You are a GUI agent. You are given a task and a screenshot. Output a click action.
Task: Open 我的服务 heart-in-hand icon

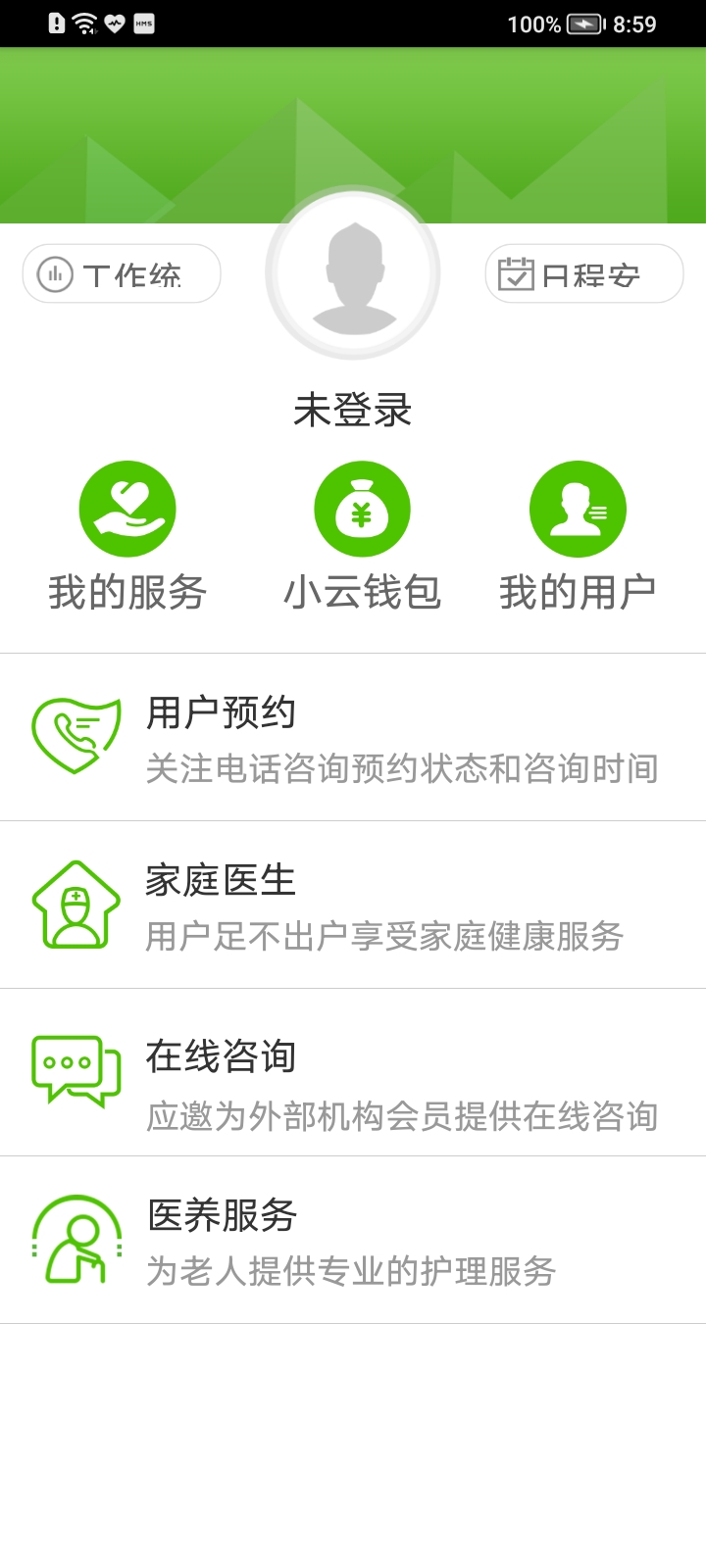(127, 509)
